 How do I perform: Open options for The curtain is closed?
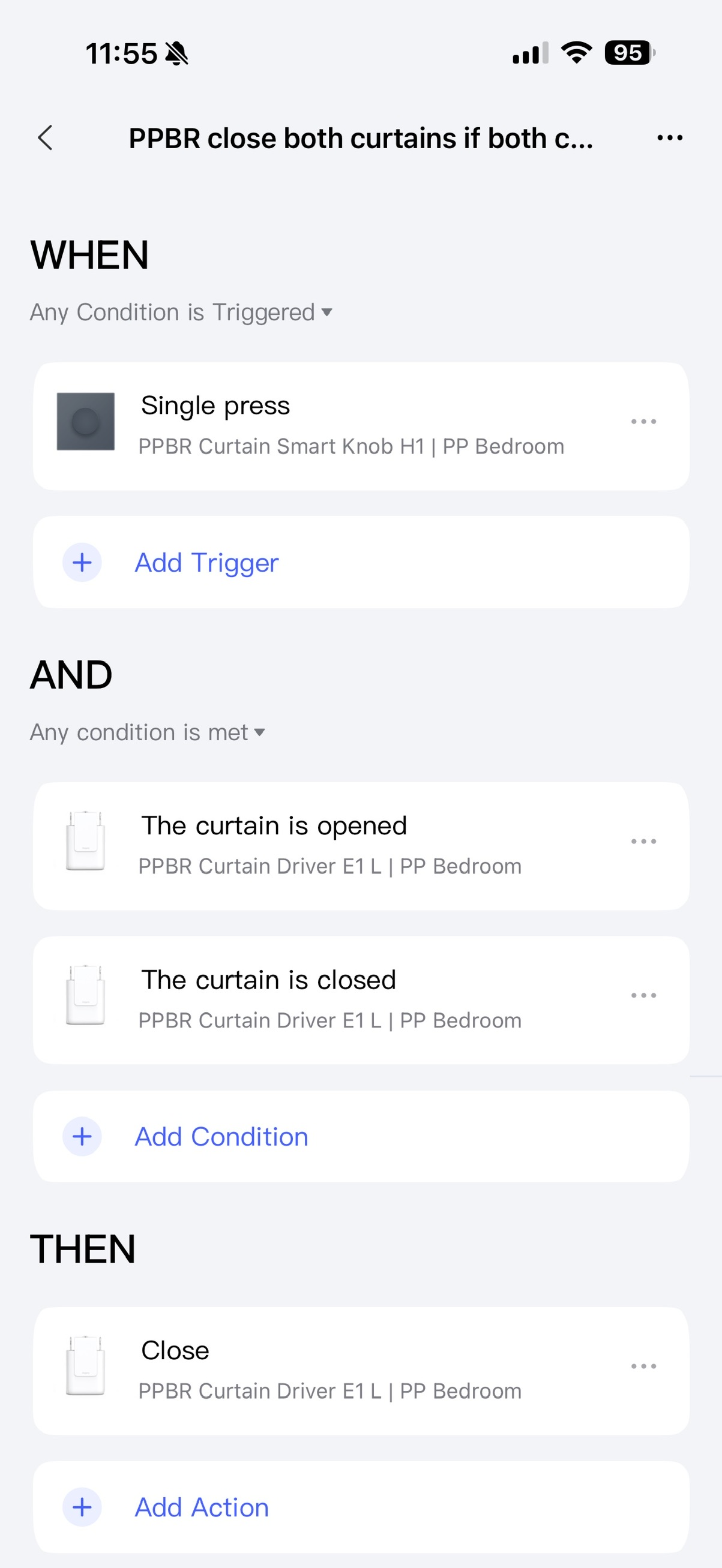pyautogui.click(x=643, y=995)
